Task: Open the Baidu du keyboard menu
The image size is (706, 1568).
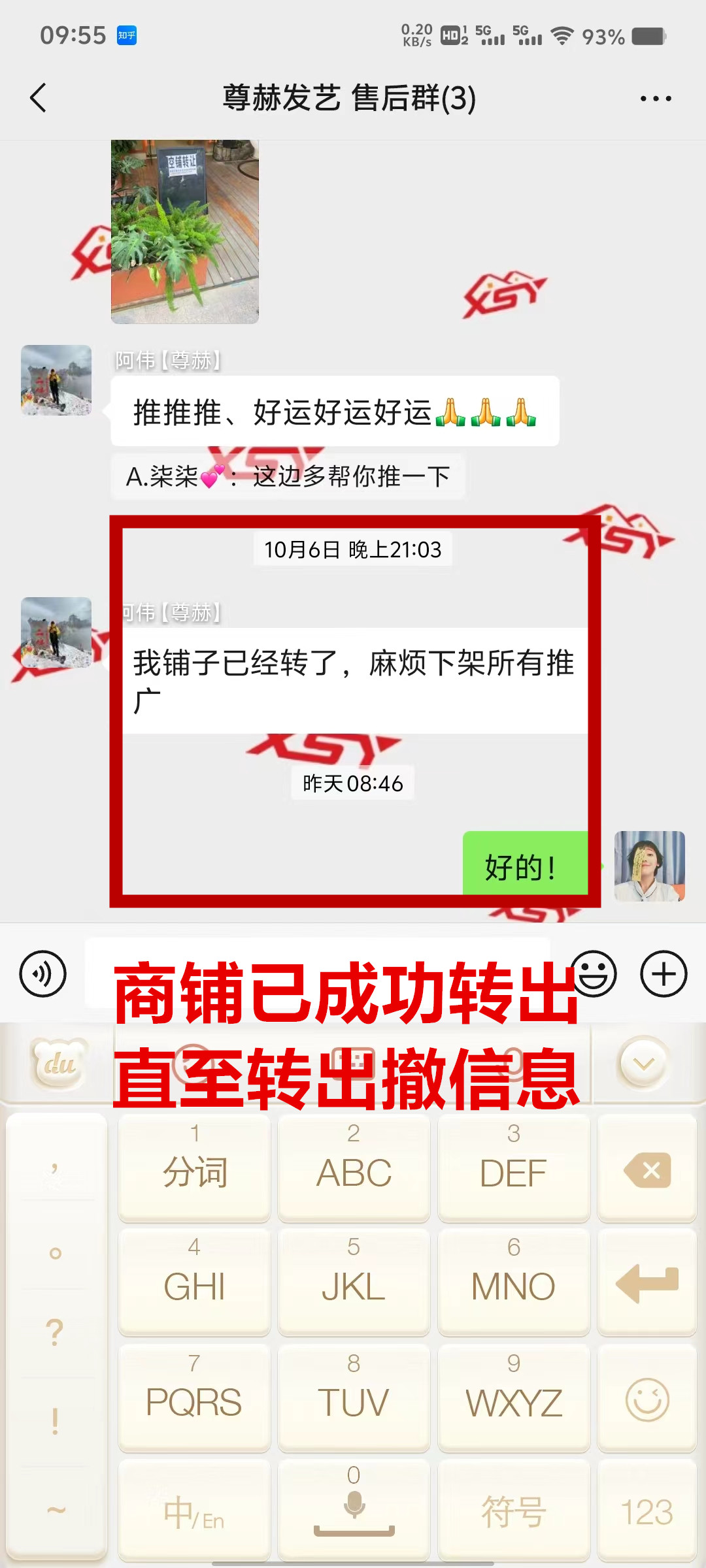Action: pyautogui.click(x=59, y=1064)
